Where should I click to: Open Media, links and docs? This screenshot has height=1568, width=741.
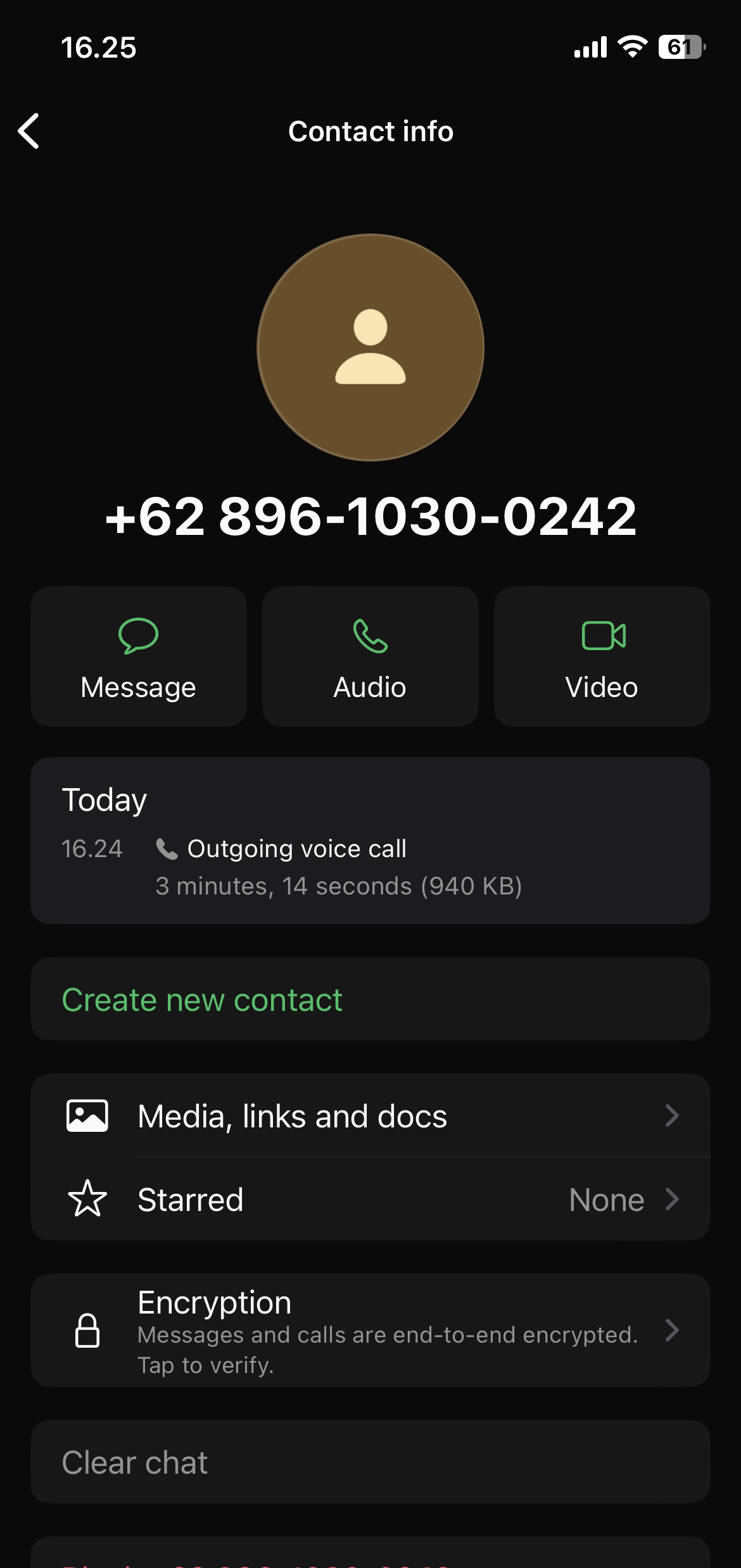click(x=370, y=1116)
